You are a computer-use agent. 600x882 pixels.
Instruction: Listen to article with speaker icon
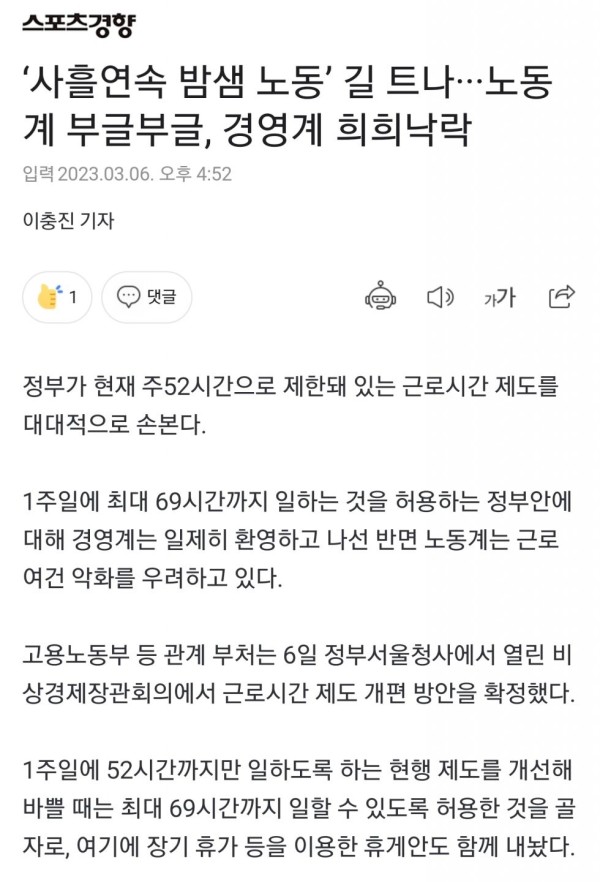click(440, 297)
